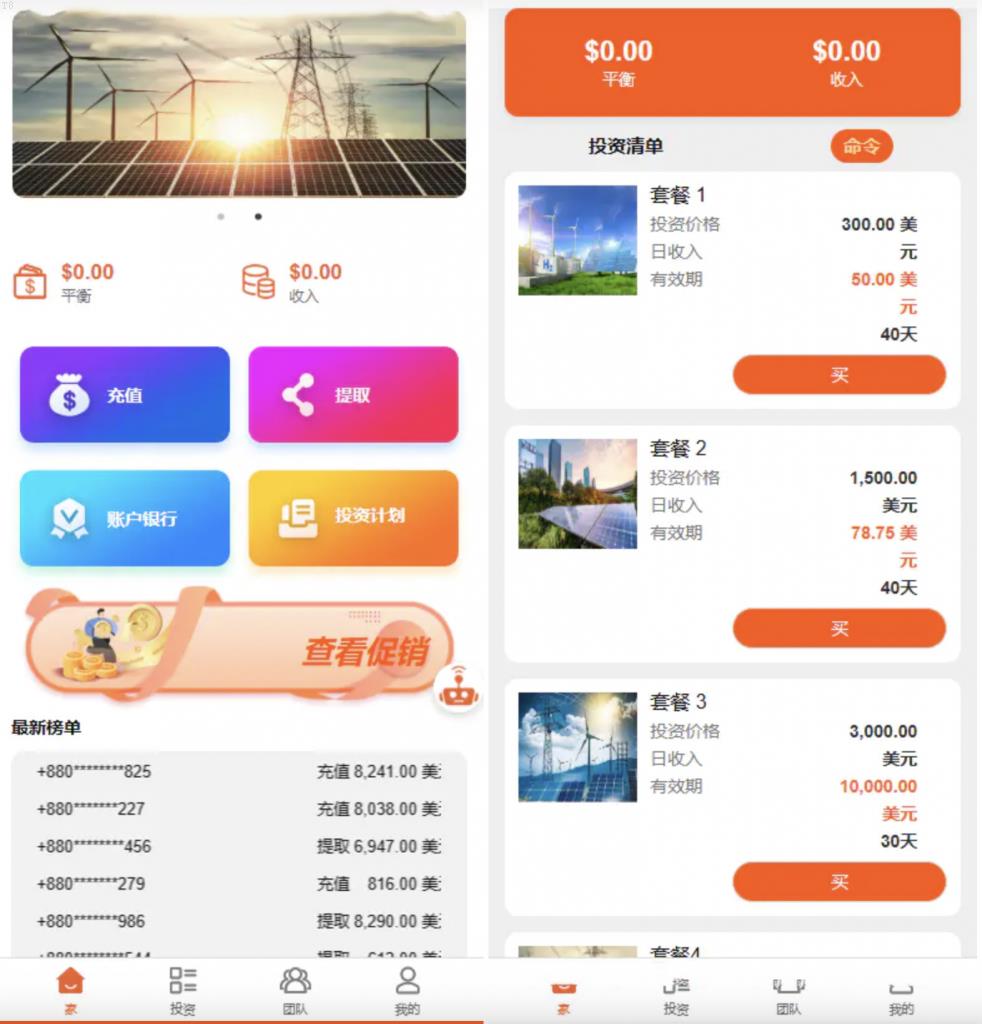Buy 套餐 1 with the 买 button
The width and height of the screenshot is (982, 1024).
[839, 375]
